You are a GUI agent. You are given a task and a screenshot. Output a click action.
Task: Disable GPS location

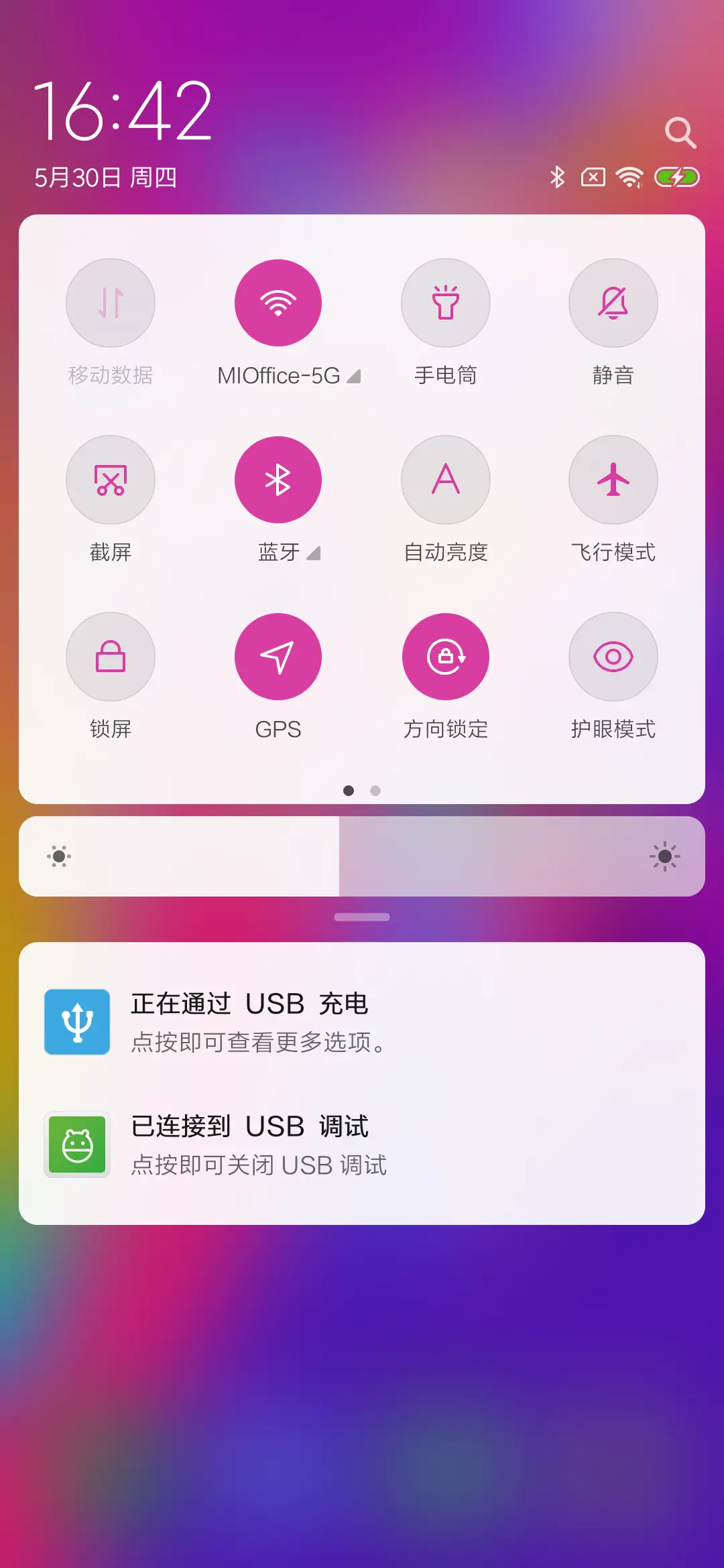coord(278,657)
